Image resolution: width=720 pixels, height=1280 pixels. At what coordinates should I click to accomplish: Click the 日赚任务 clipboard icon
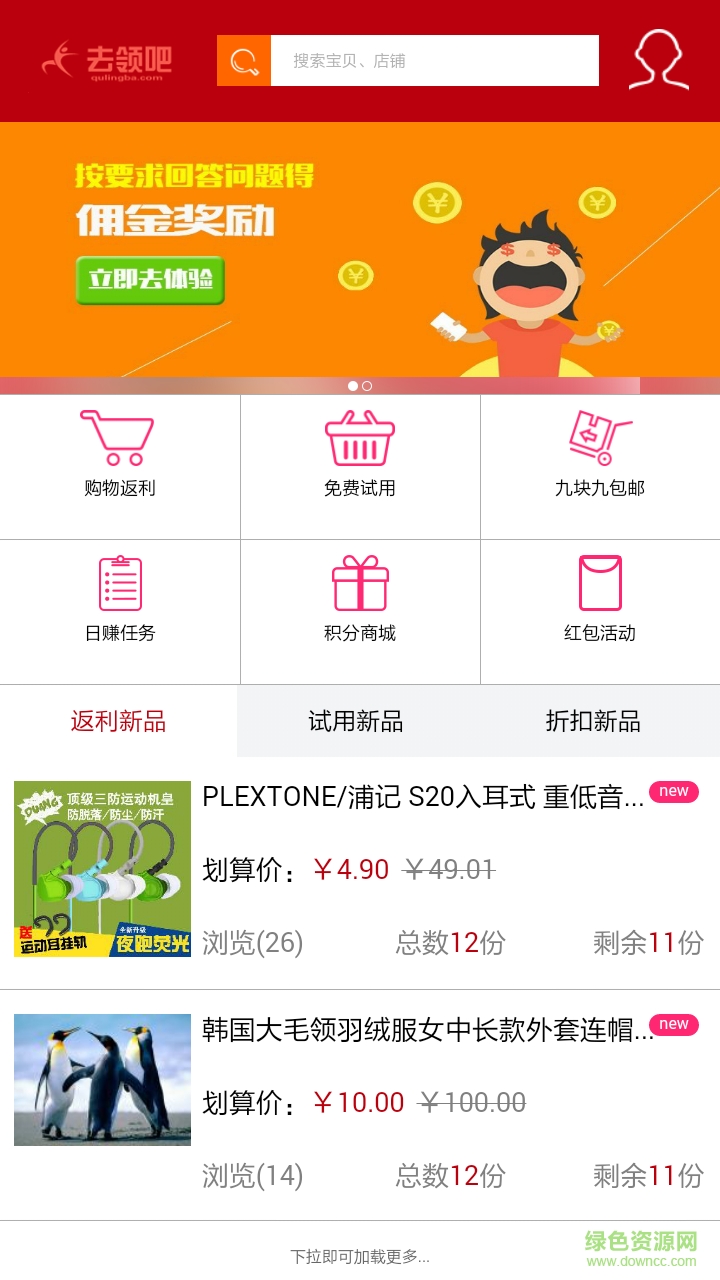pyautogui.click(x=118, y=583)
